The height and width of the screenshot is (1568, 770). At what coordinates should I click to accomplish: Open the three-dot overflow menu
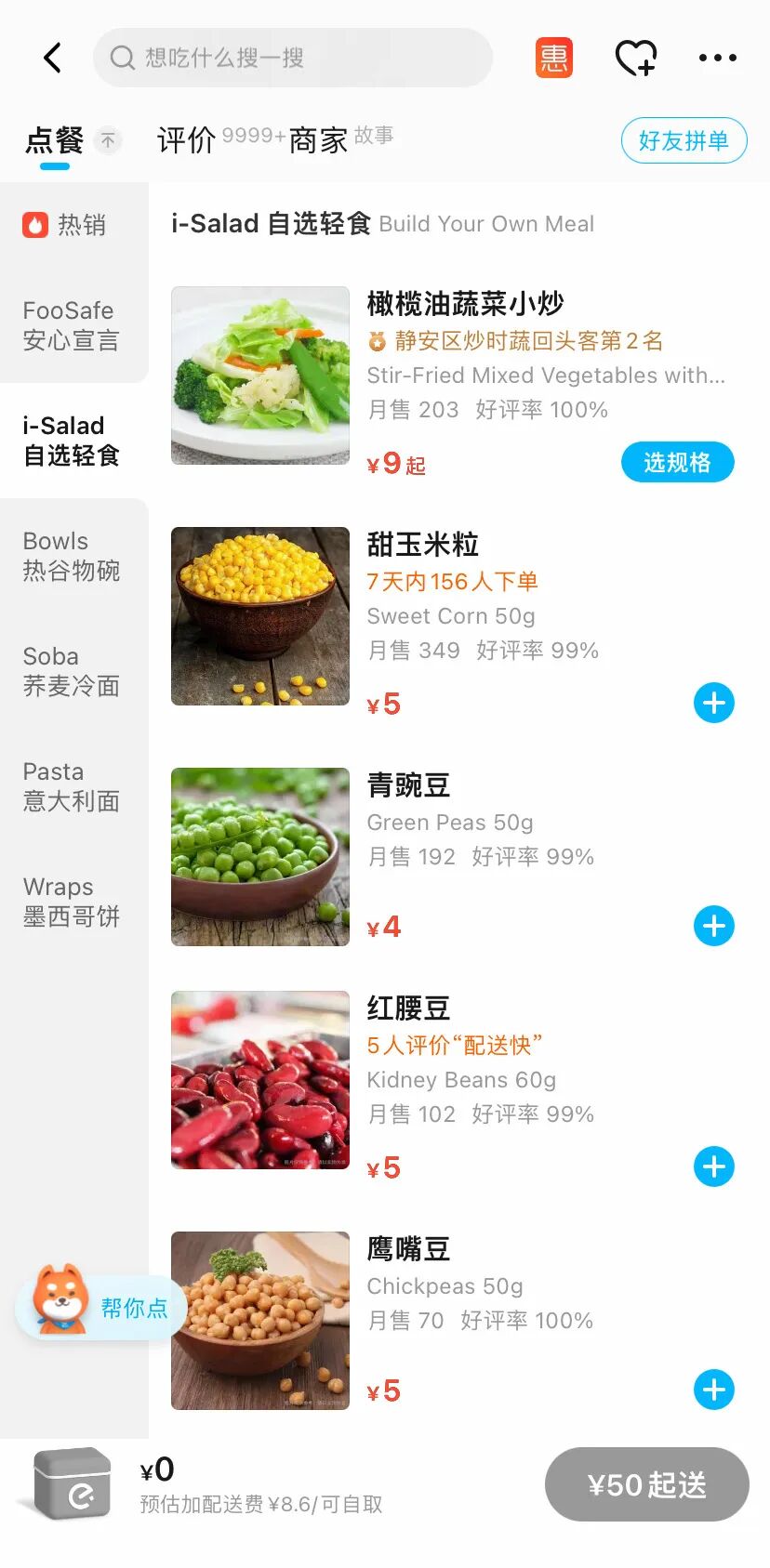tap(717, 58)
